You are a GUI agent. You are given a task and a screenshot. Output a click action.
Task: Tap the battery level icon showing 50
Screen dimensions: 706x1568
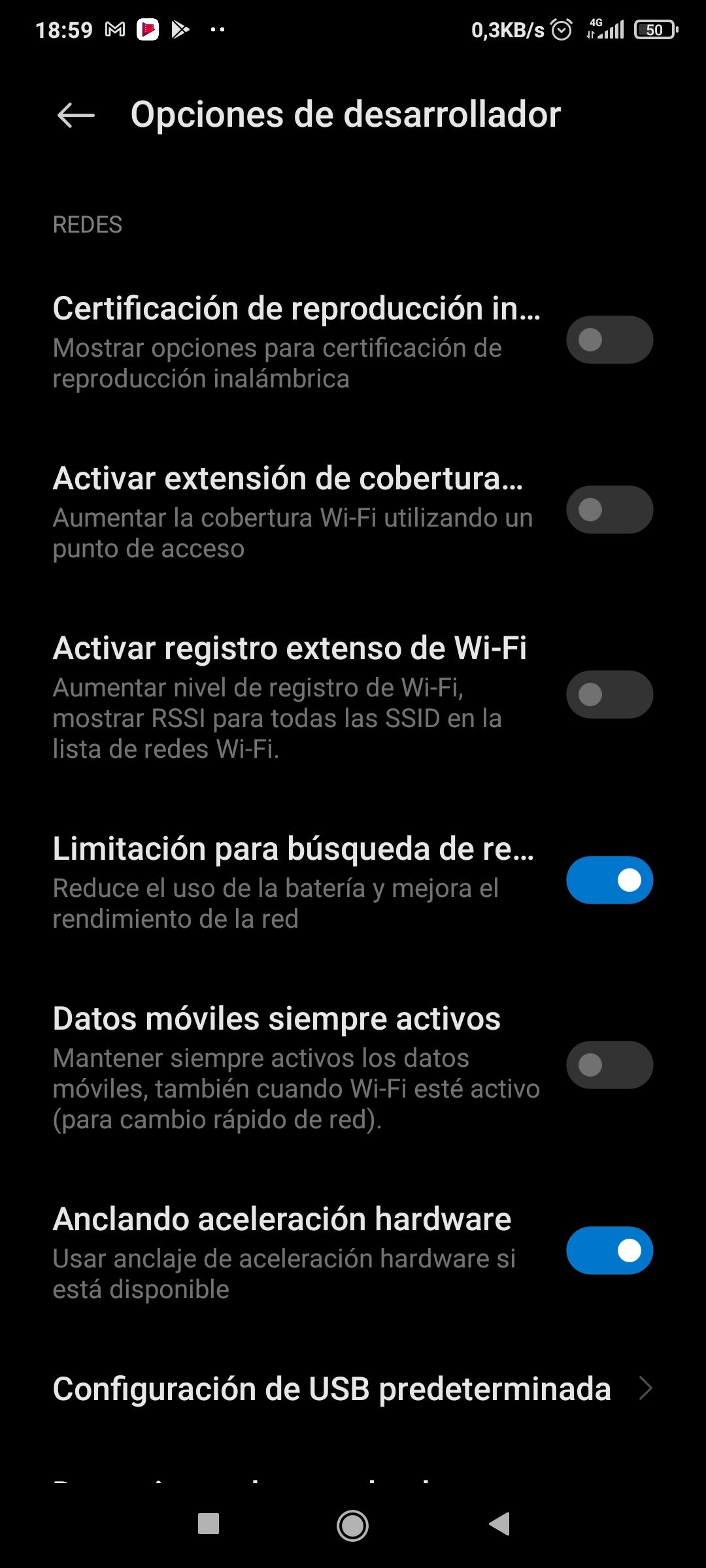tap(654, 29)
